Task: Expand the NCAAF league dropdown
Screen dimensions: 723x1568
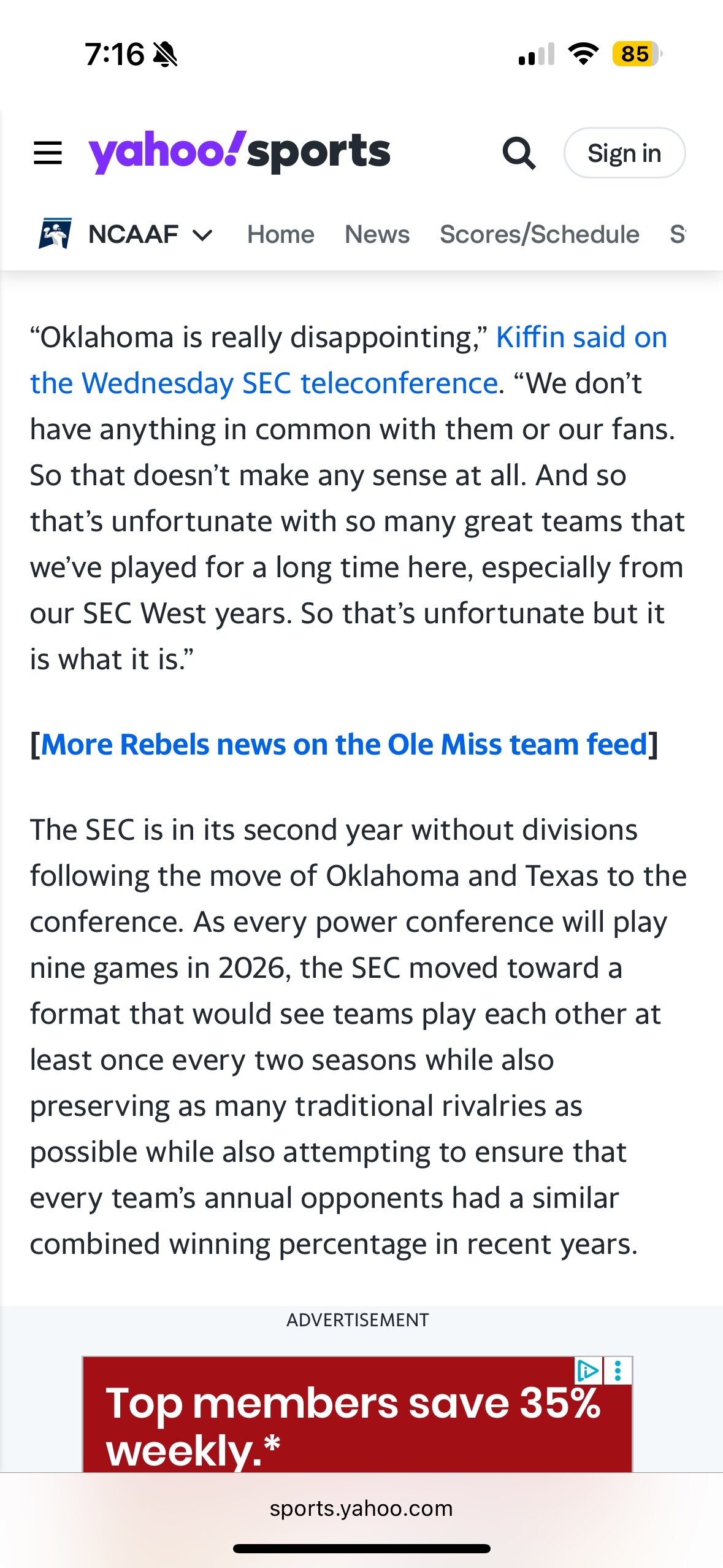Action: pyautogui.click(x=126, y=234)
